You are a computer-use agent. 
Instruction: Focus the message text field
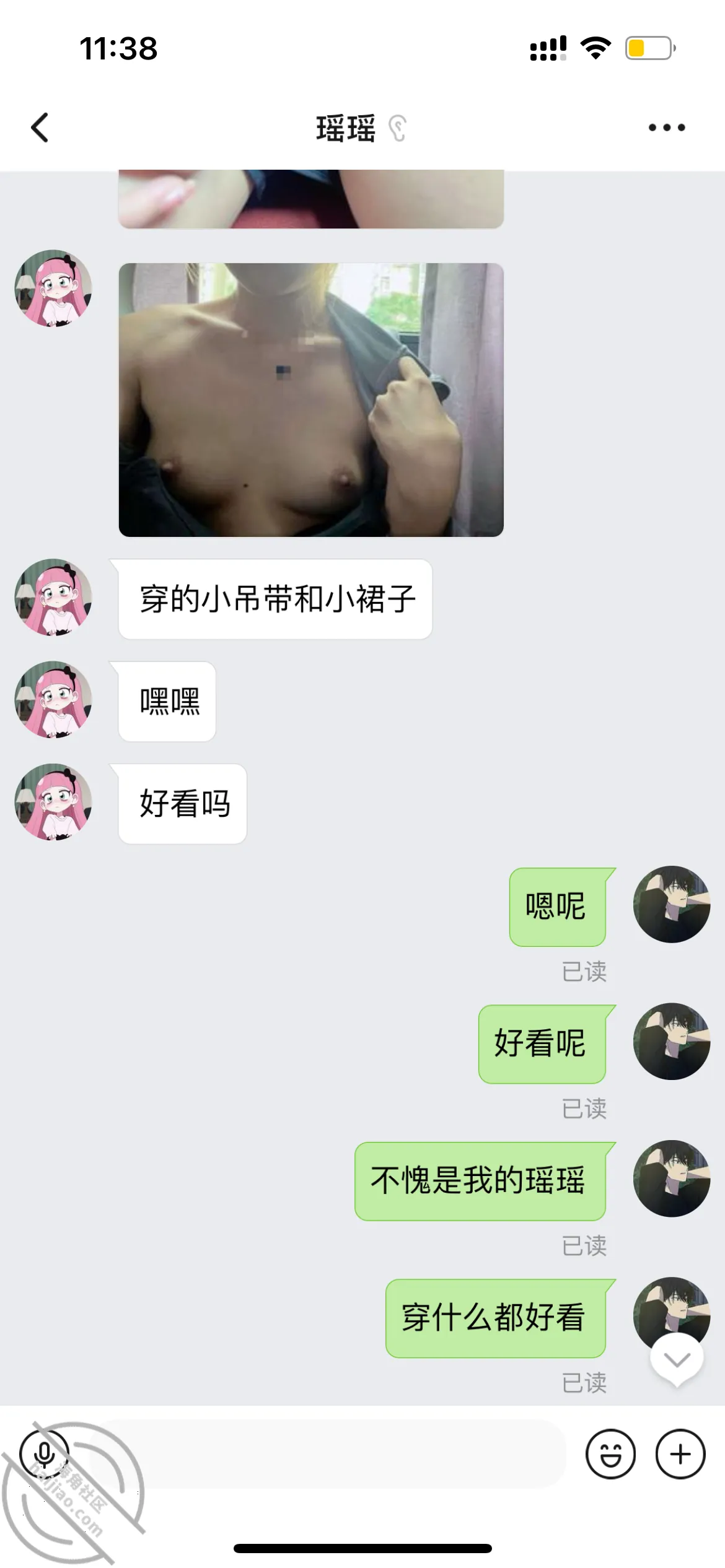click(x=328, y=1454)
